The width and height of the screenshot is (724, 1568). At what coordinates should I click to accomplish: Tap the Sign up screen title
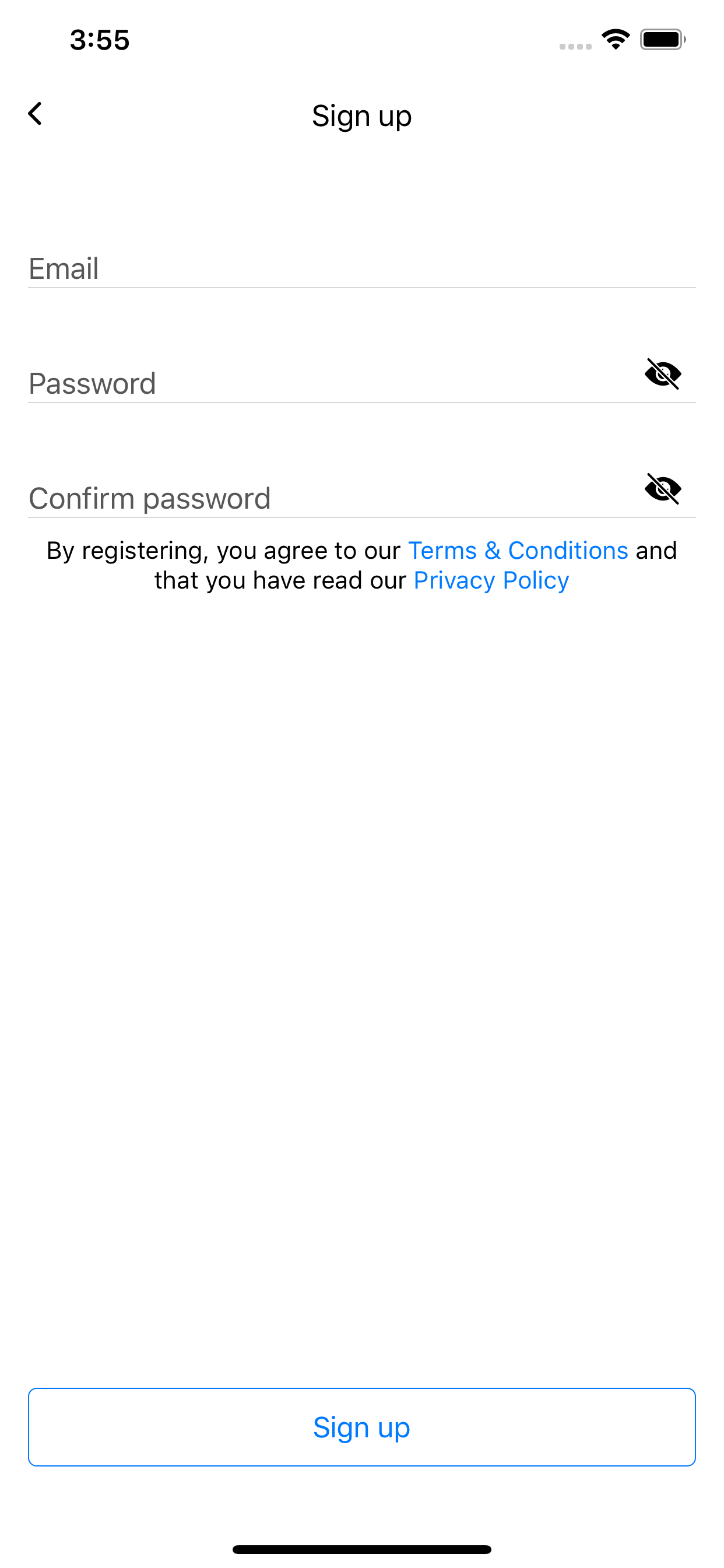pos(361,115)
